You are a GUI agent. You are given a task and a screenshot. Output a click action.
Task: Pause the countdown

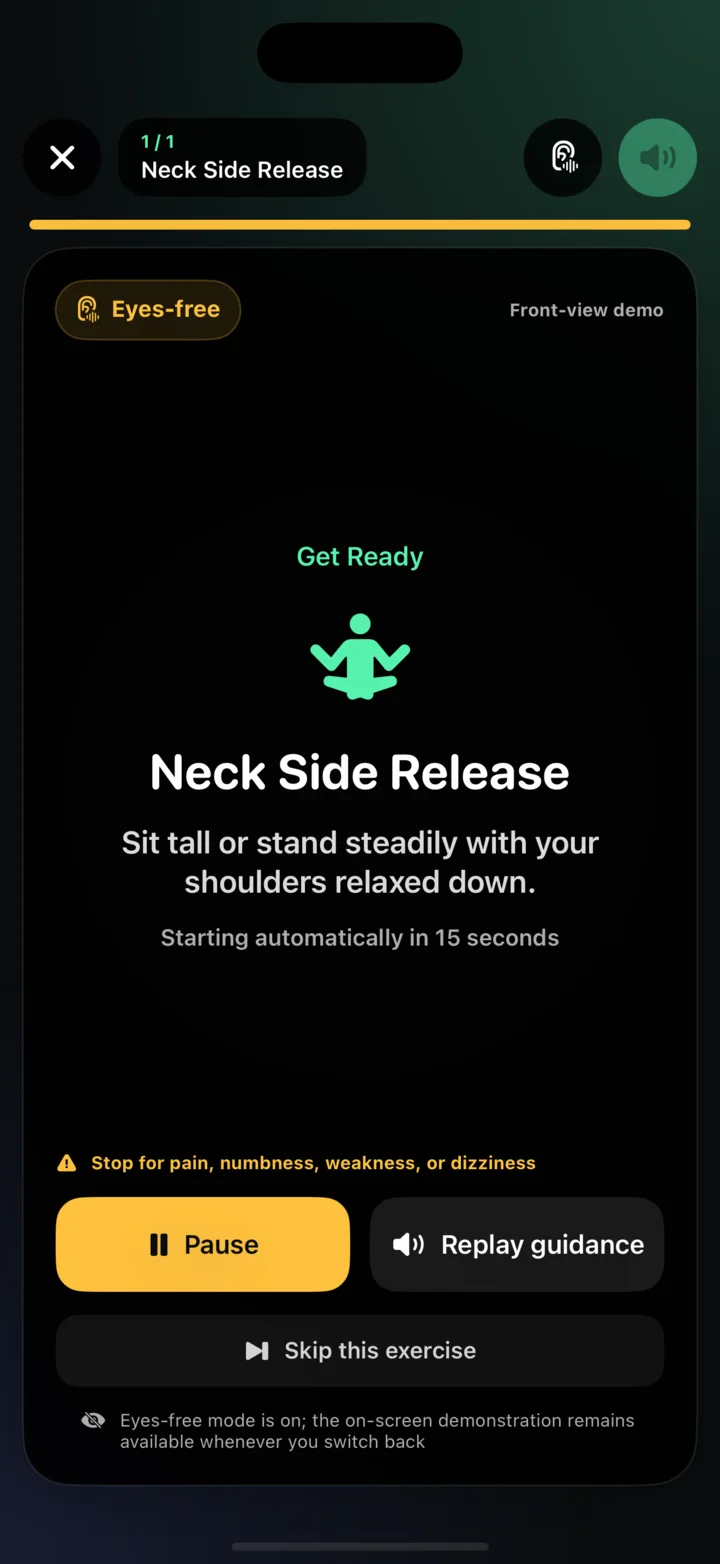coord(203,1244)
